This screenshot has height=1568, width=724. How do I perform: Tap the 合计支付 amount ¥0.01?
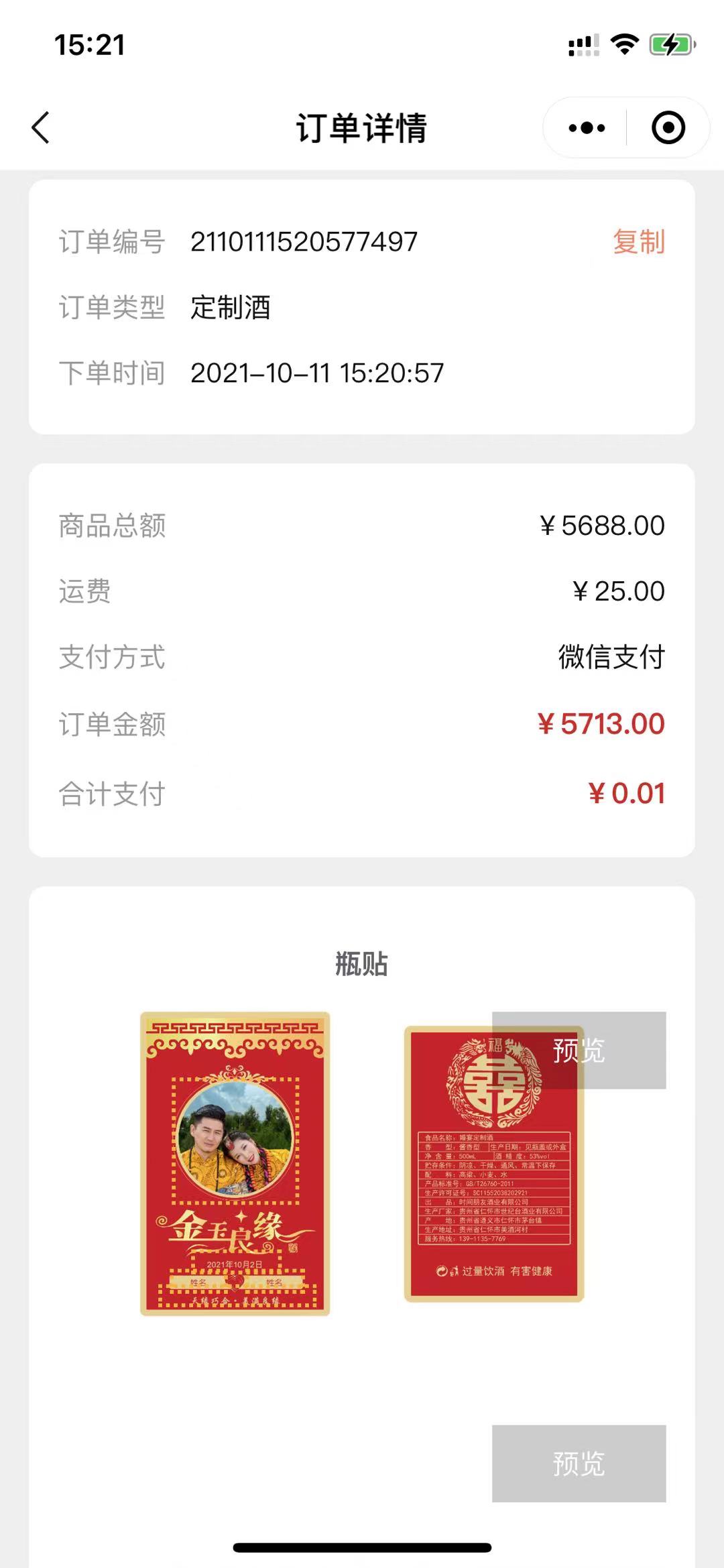tap(626, 794)
